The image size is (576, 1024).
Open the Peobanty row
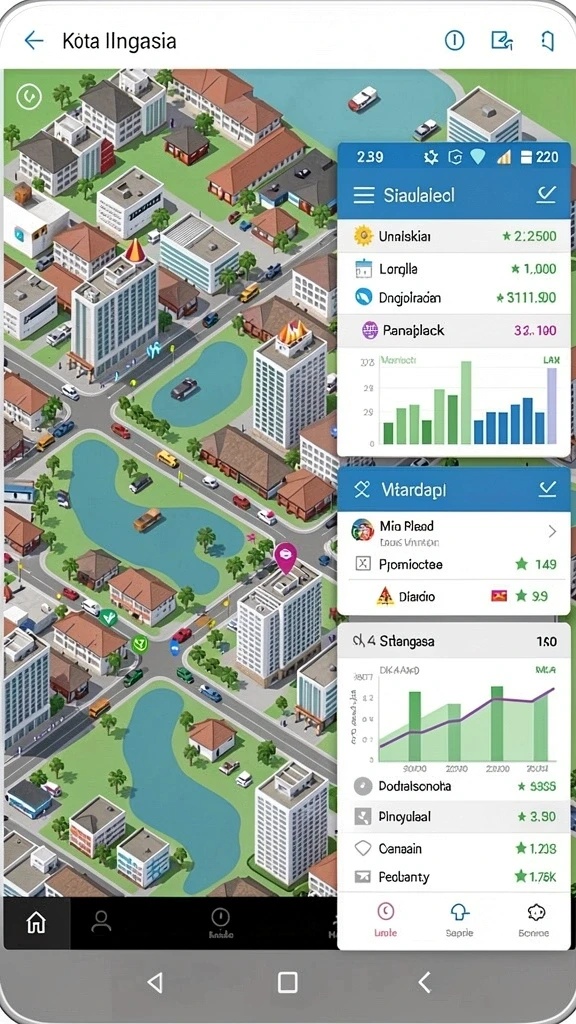click(454, 876)
